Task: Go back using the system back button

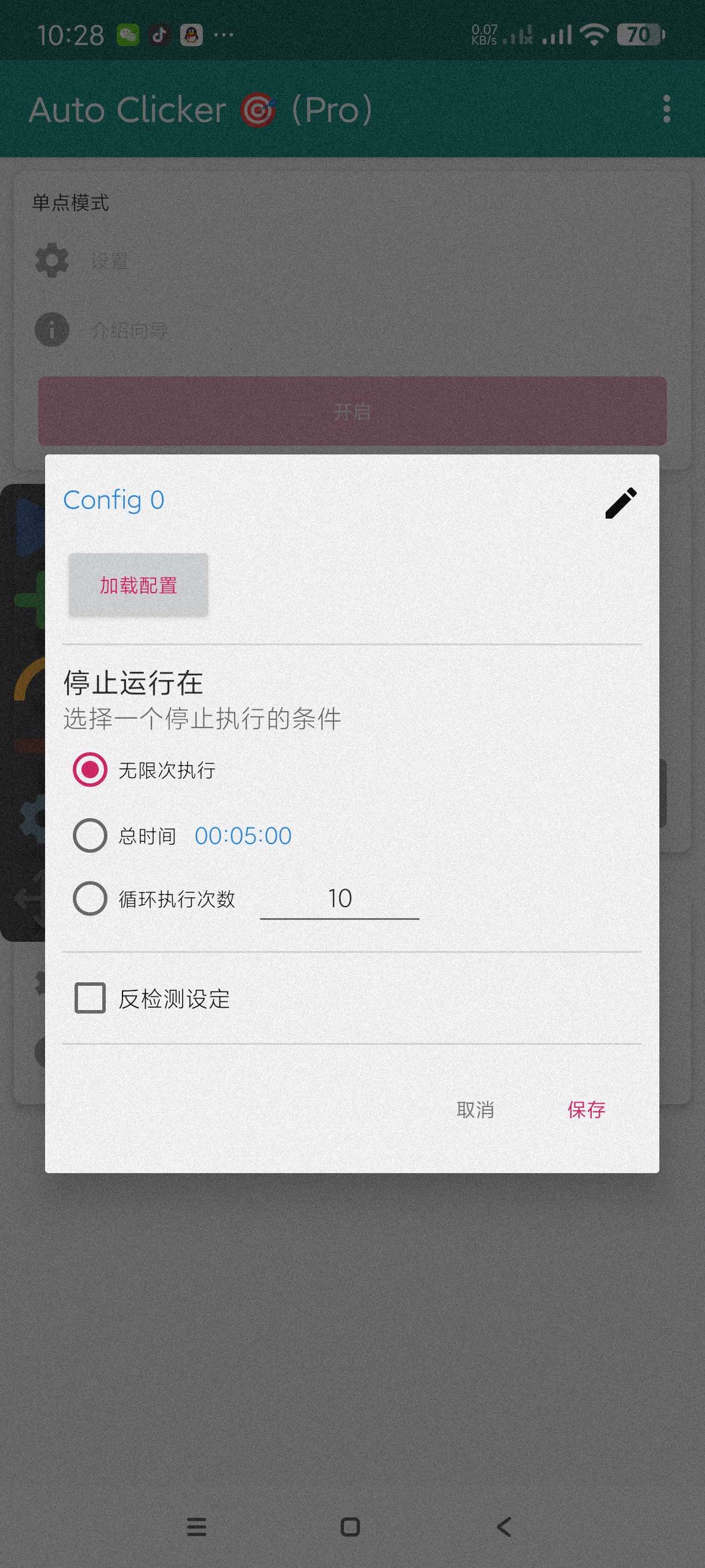Action: tap(504, 1526)
